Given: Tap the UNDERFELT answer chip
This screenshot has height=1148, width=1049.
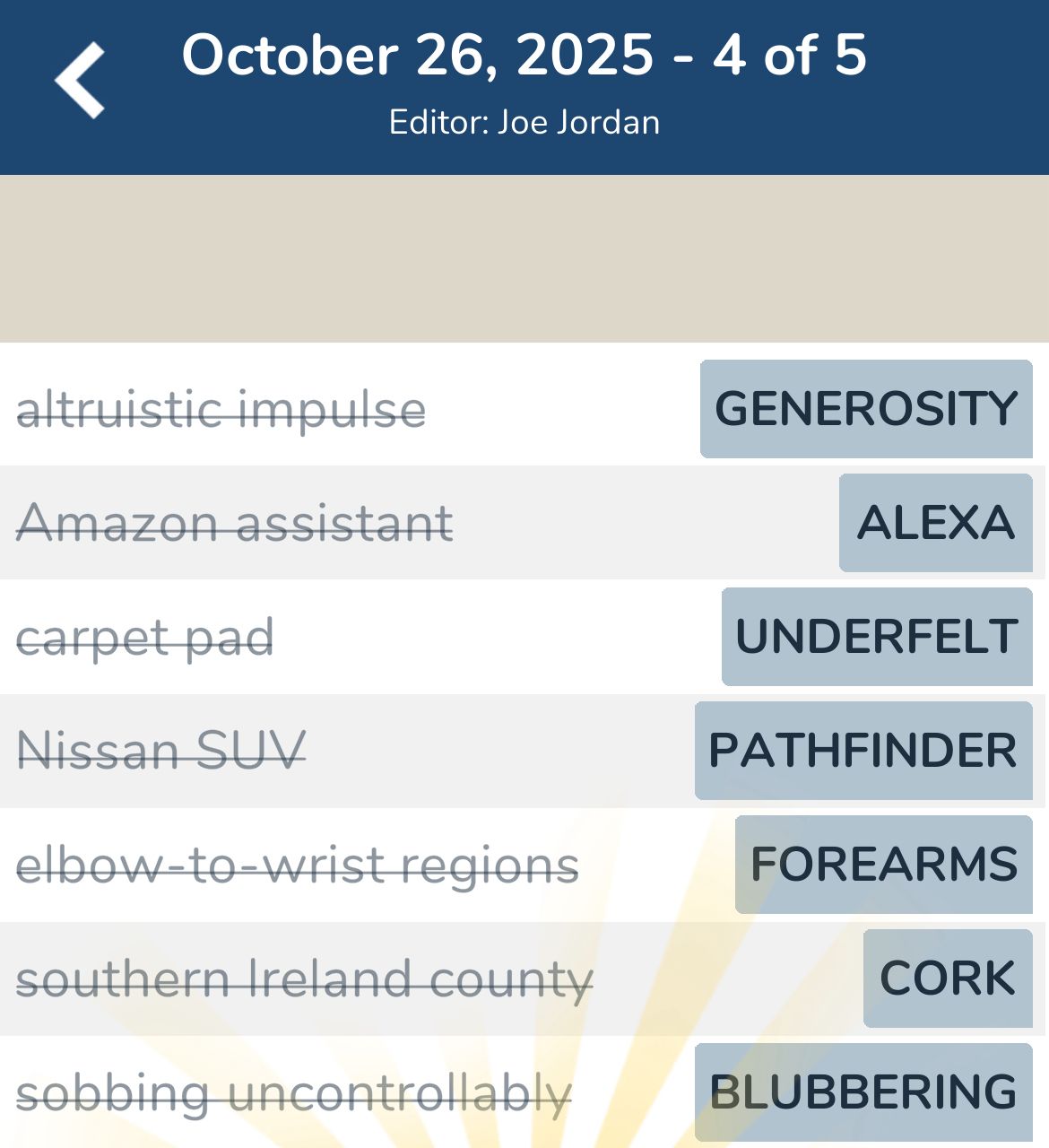Looking at the screenshot, I should [876, 637].
